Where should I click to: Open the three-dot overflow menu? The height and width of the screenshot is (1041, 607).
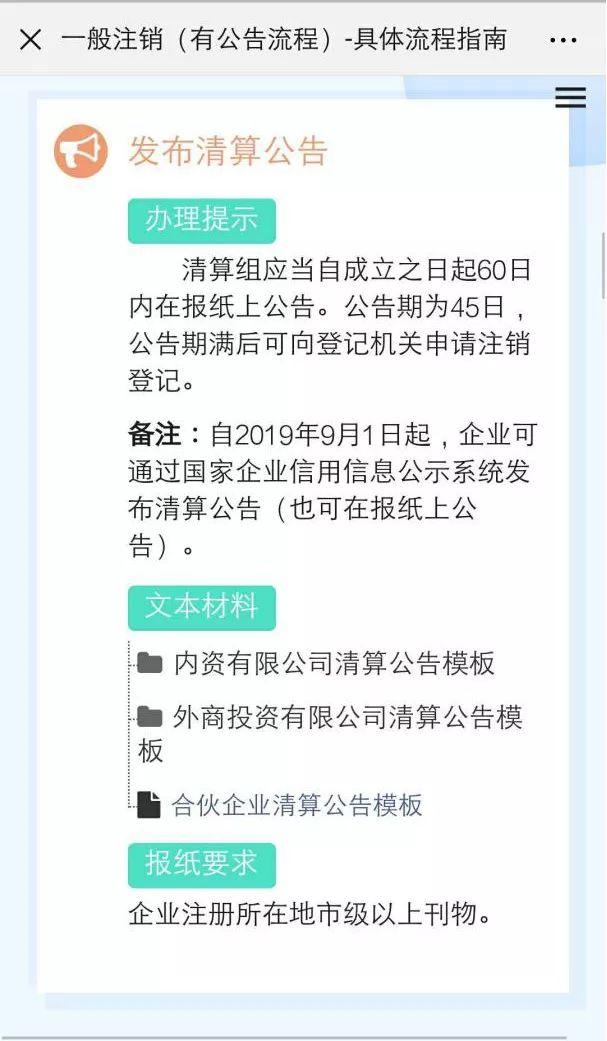coord(563,40)
